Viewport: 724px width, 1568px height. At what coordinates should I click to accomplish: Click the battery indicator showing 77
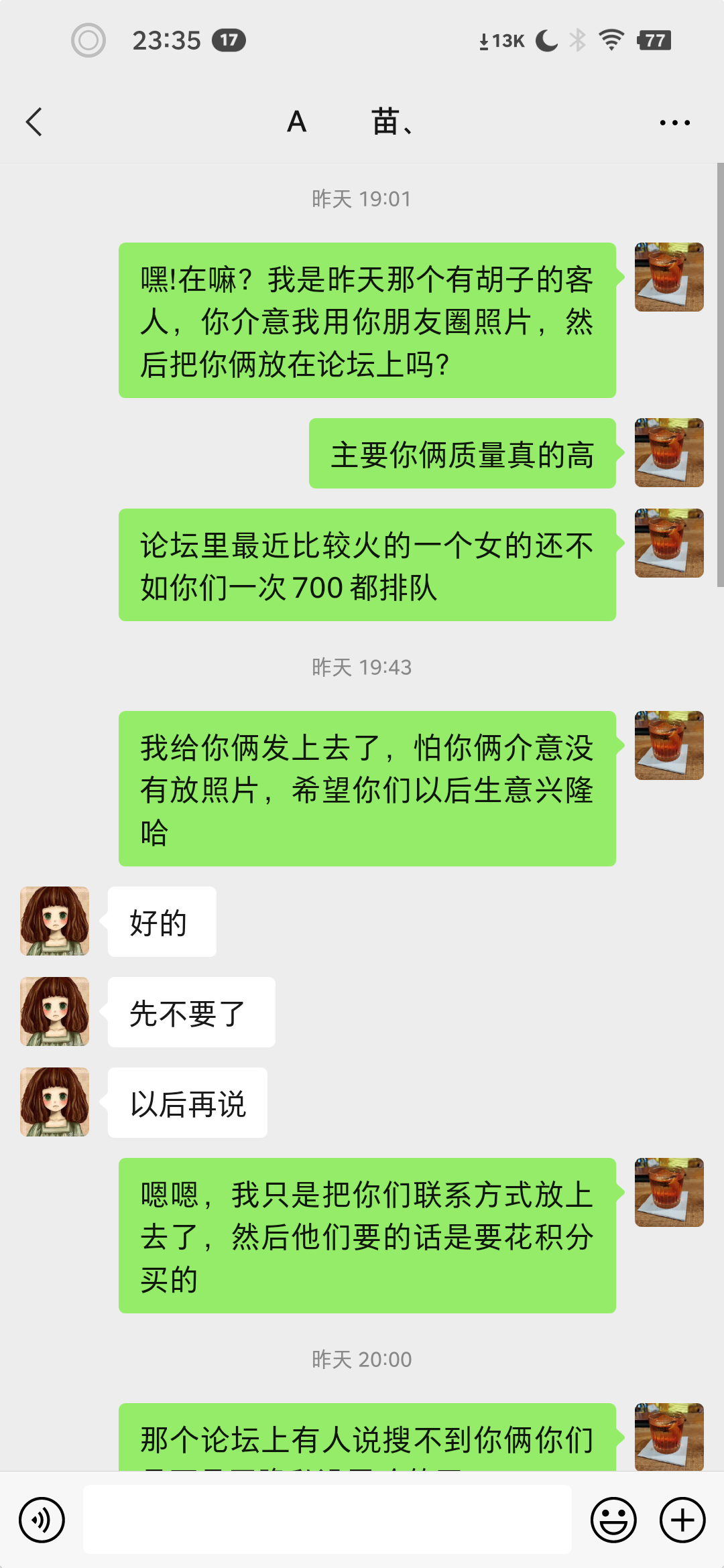(654, 40)
